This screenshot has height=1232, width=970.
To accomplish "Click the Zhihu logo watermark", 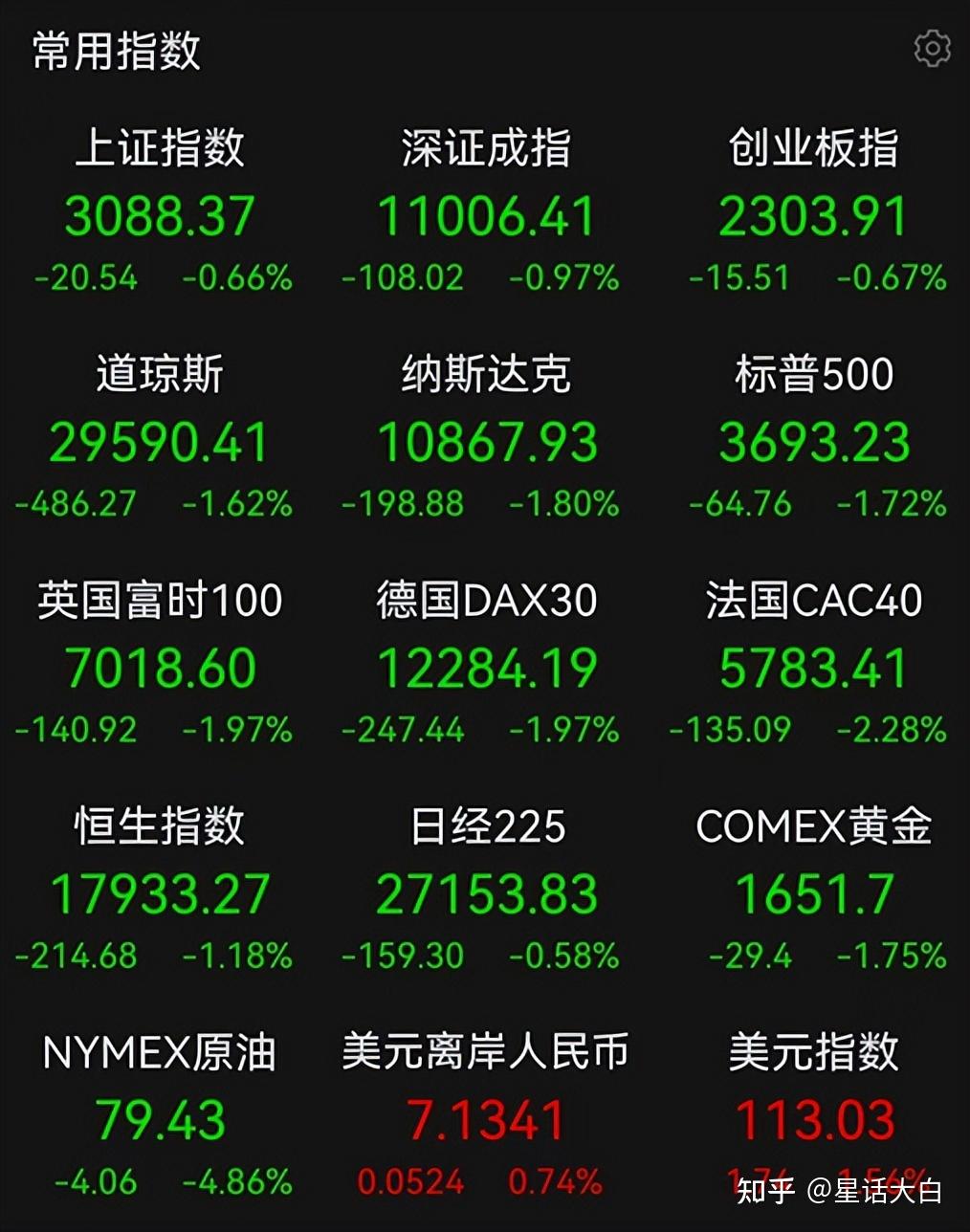I will (767, 1190).
